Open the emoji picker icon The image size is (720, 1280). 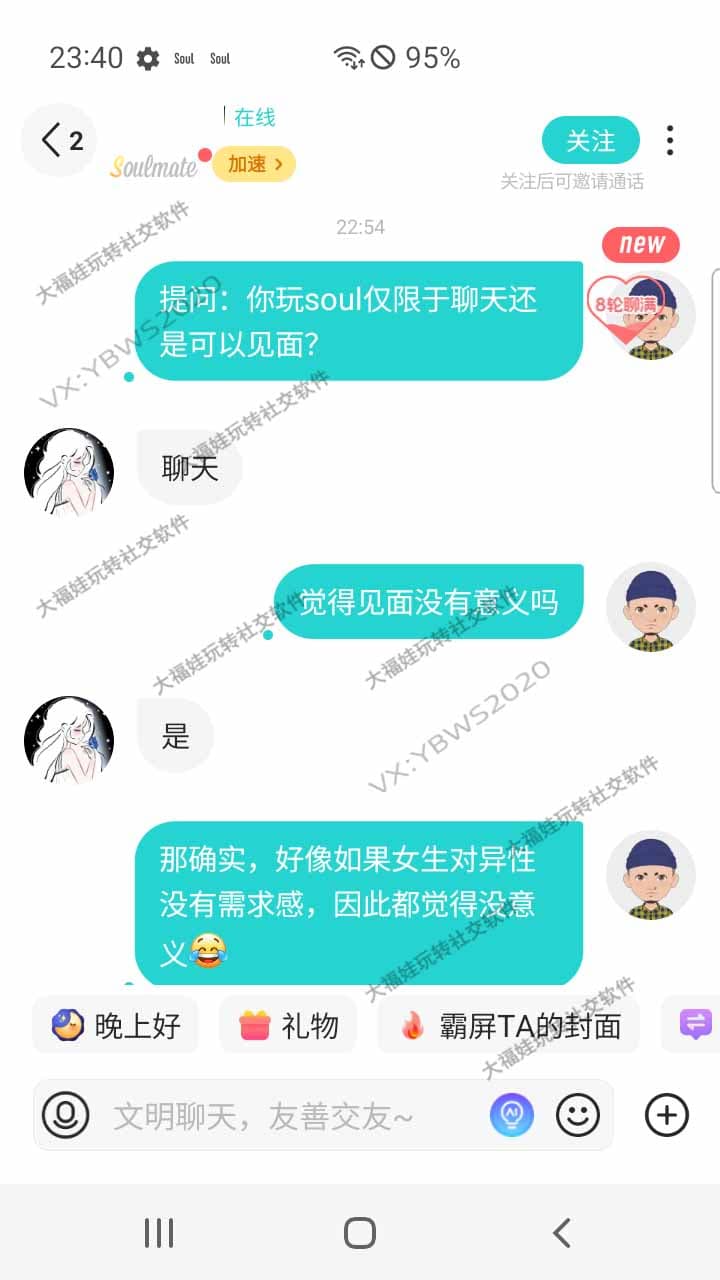click(x=578, y=1116)
